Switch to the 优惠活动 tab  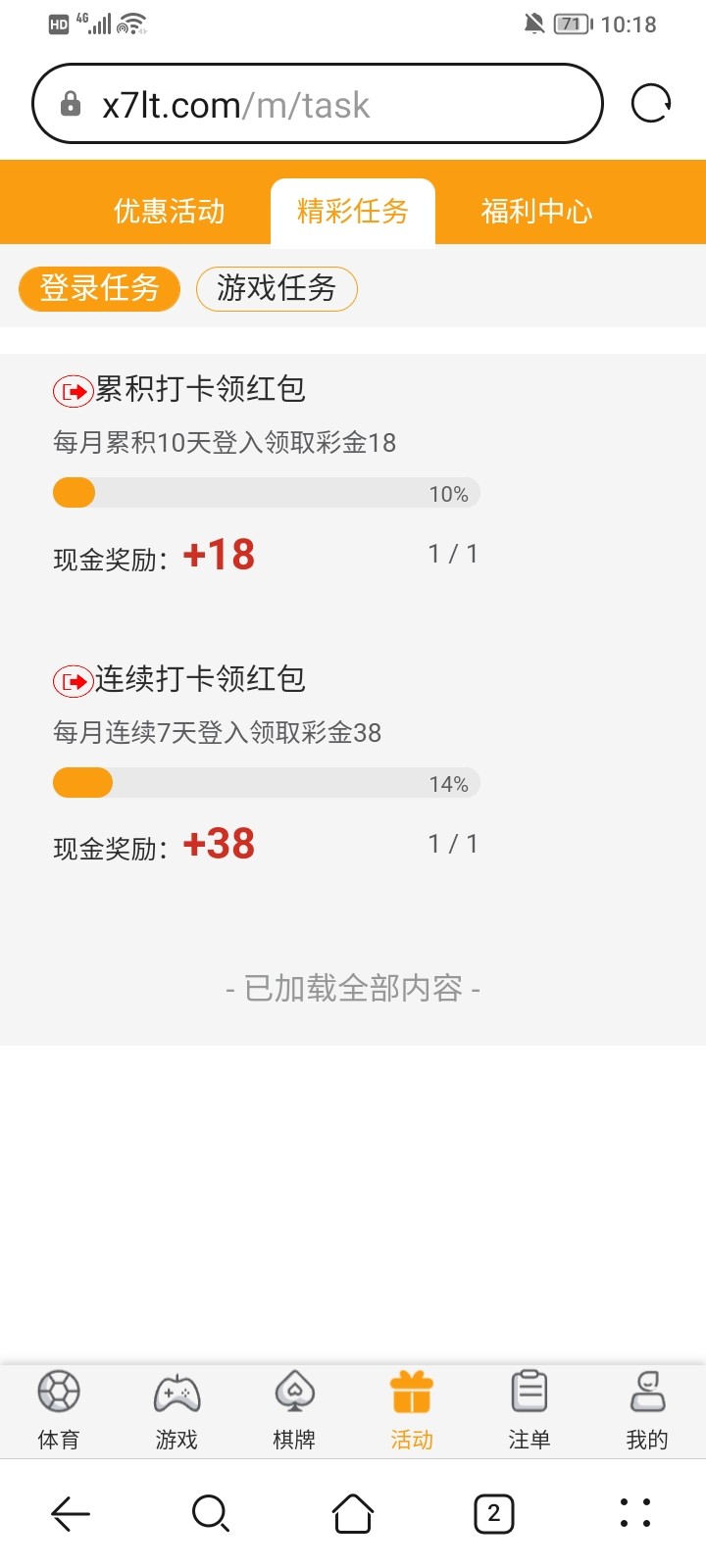click(169, 211)
